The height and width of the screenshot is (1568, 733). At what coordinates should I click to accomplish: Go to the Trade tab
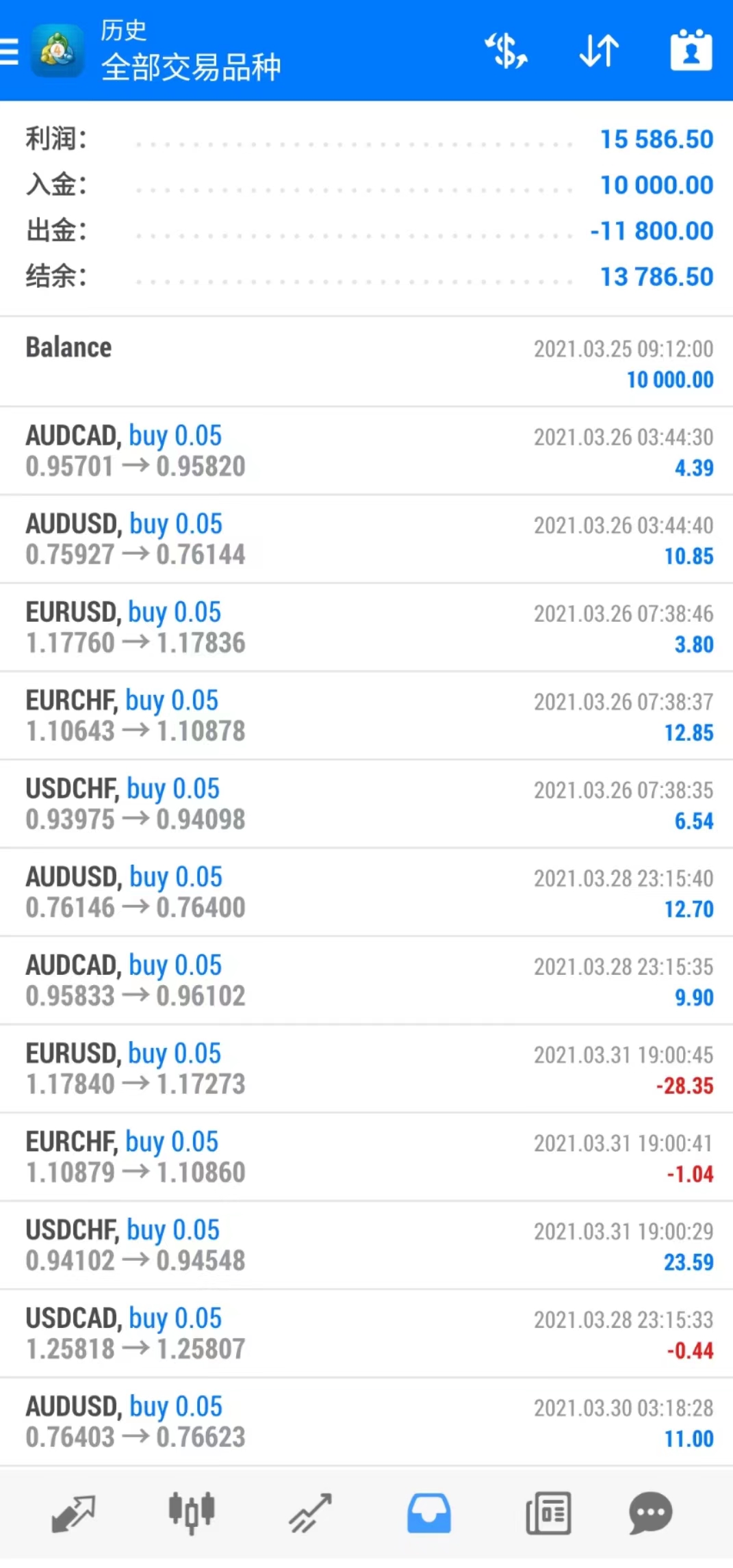[x=310, y=1513]
